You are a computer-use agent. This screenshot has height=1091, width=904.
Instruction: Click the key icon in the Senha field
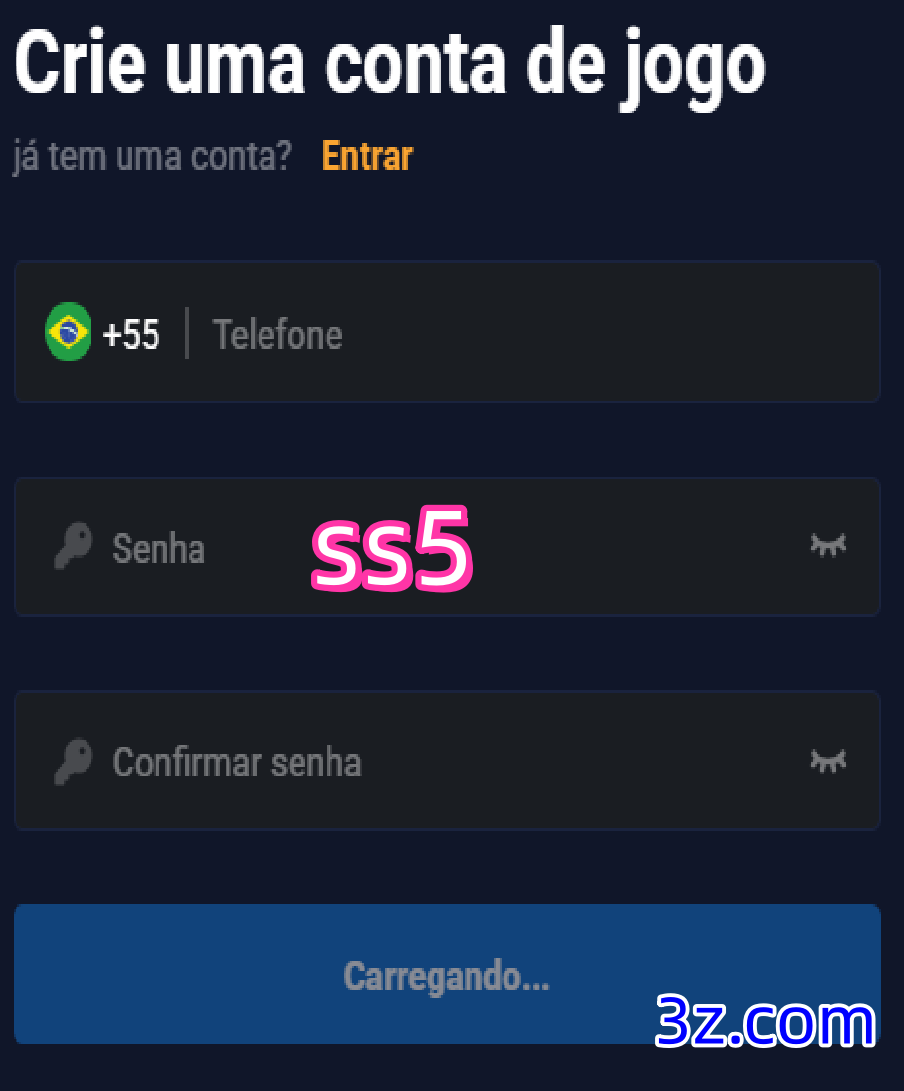click(71, 547)
